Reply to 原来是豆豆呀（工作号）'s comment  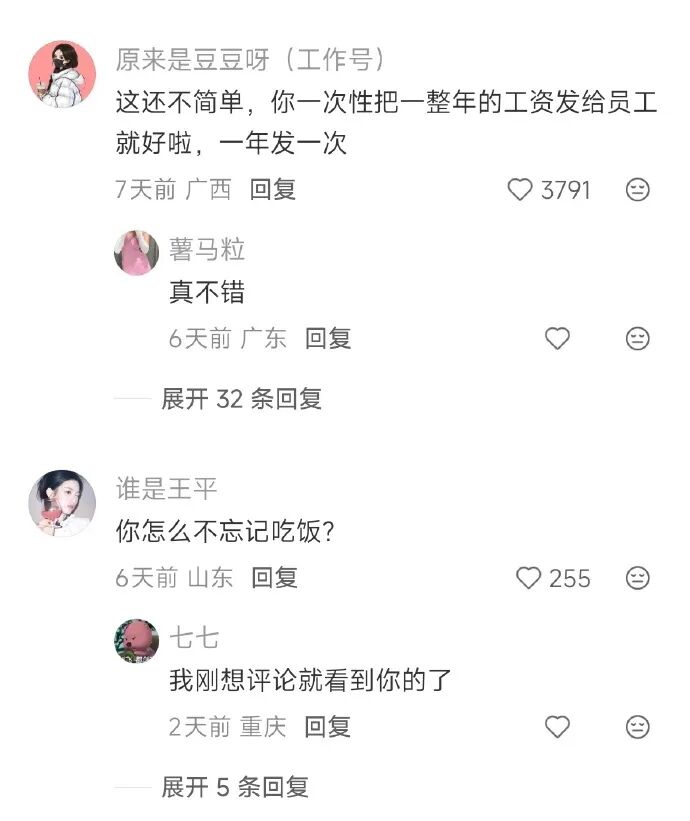pyautogui.click(x=273, y=190)
